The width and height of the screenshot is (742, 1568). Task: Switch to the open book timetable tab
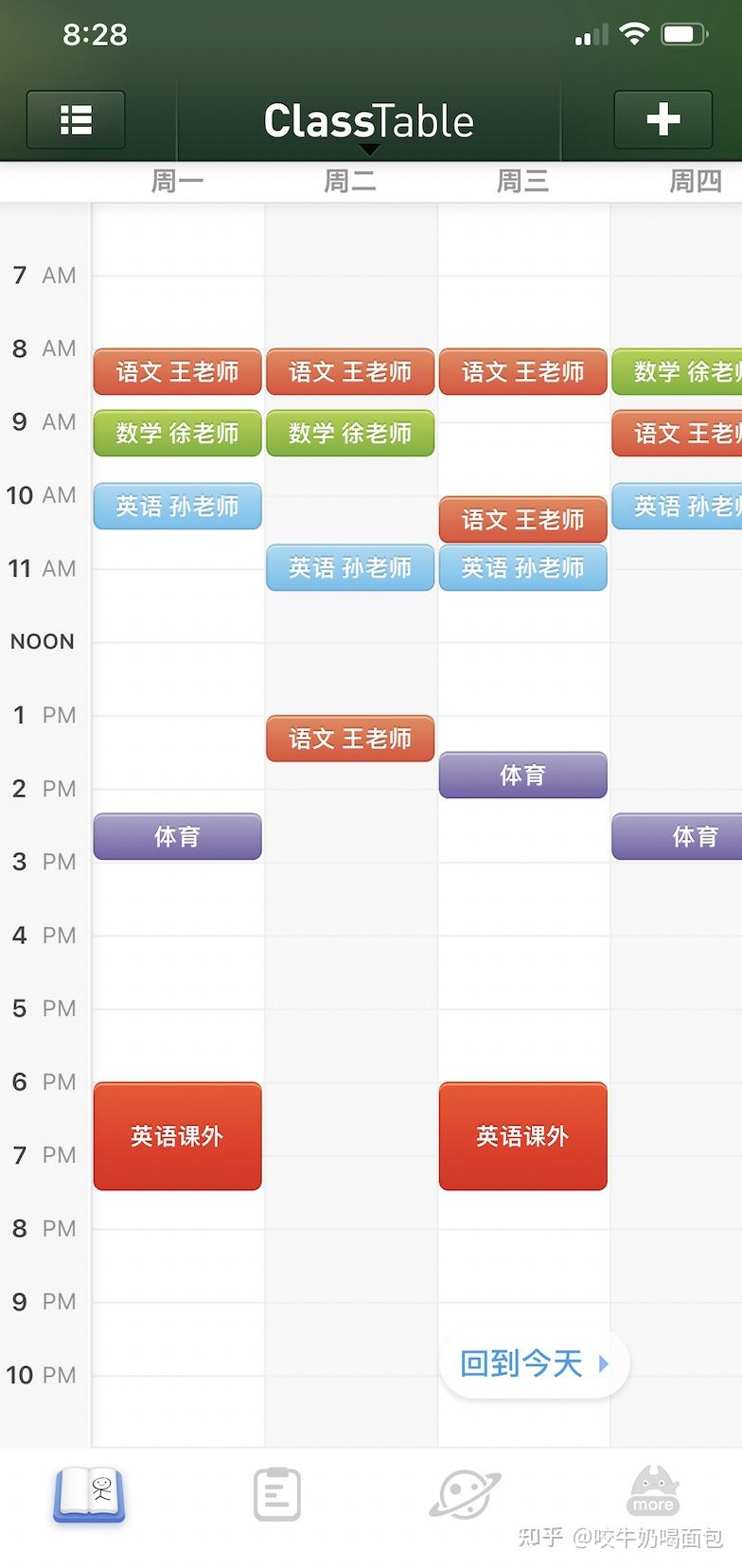coord(89,1495)
